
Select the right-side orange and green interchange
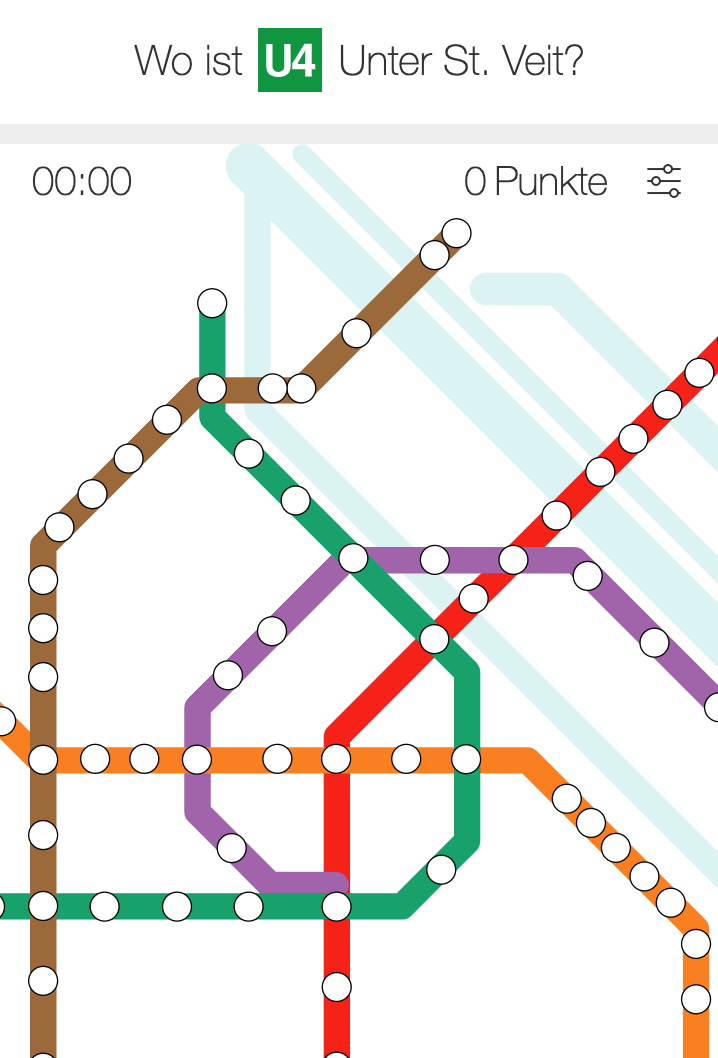click(466, 759)
